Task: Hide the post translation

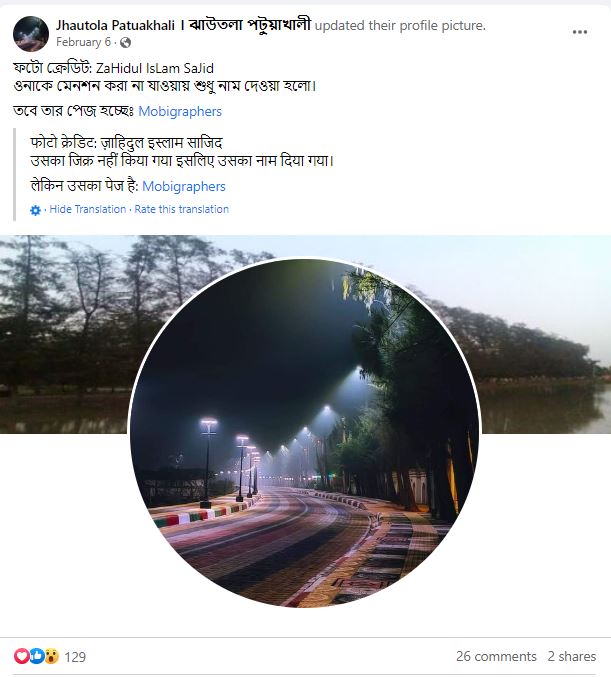Action: pos(88,209)
